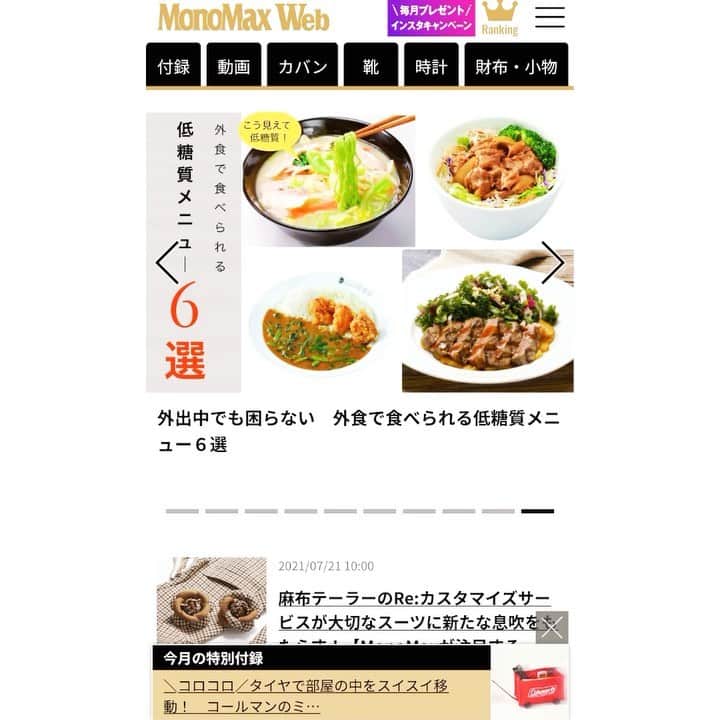Switch to the 動画 tab

click(x=234, y=67)
